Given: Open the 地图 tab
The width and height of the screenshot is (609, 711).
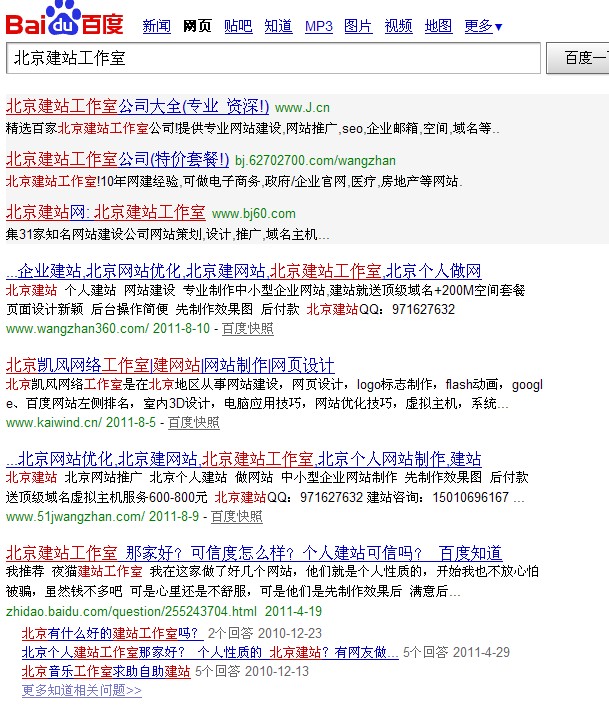Looking at the screenshot, I should pyautogui.click(x=438, y=26).
